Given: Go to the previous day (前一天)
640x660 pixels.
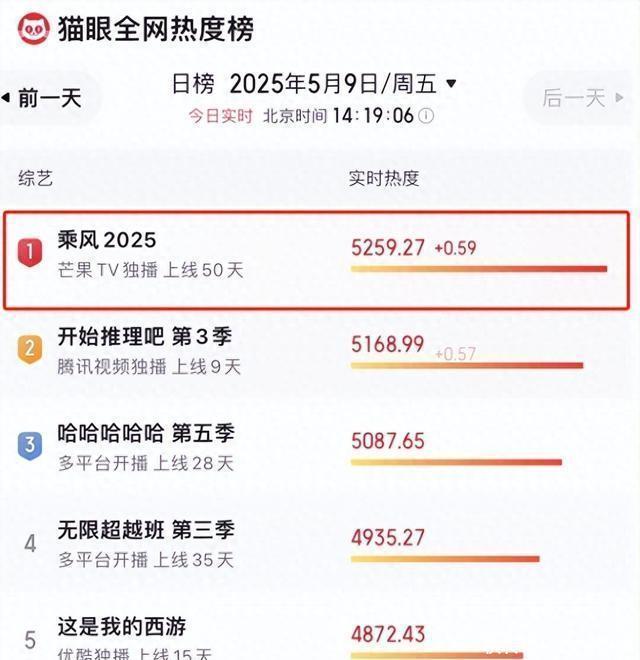Looking at the screenshot, I should [42, 98].
